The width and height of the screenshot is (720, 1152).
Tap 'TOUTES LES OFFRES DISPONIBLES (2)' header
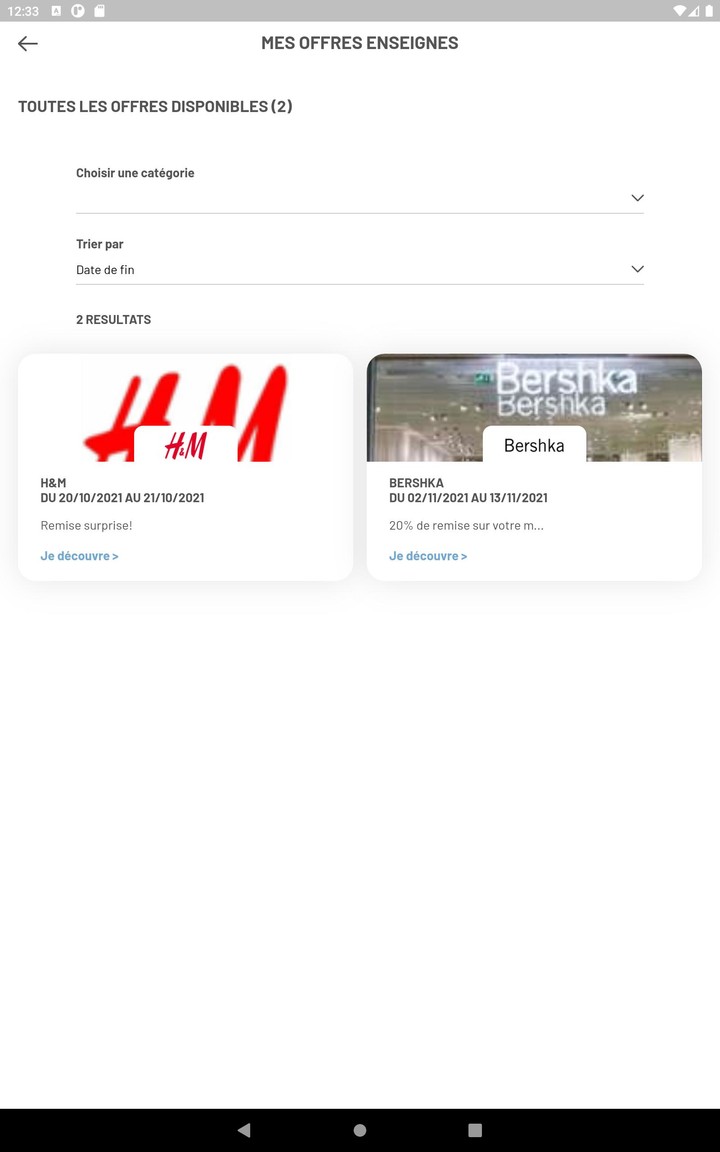[x=155, y=106]
